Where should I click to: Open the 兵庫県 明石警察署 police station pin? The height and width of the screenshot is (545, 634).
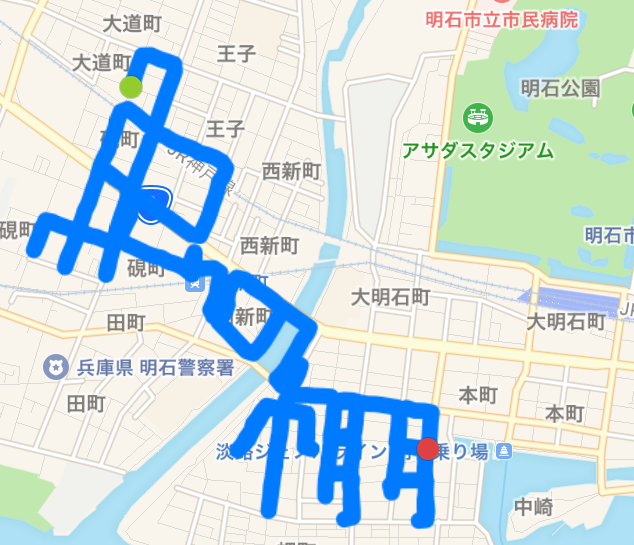pos(55,369)
